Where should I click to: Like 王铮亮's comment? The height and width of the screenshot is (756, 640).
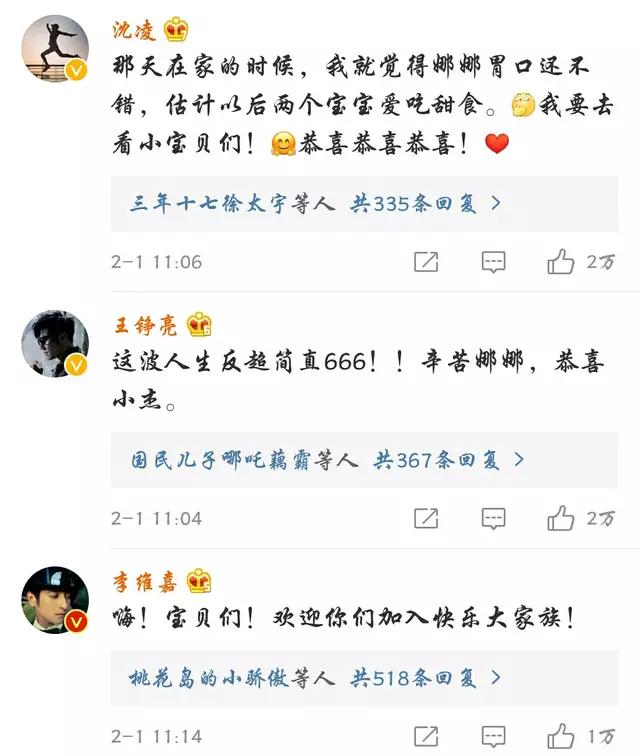point(561,518)
